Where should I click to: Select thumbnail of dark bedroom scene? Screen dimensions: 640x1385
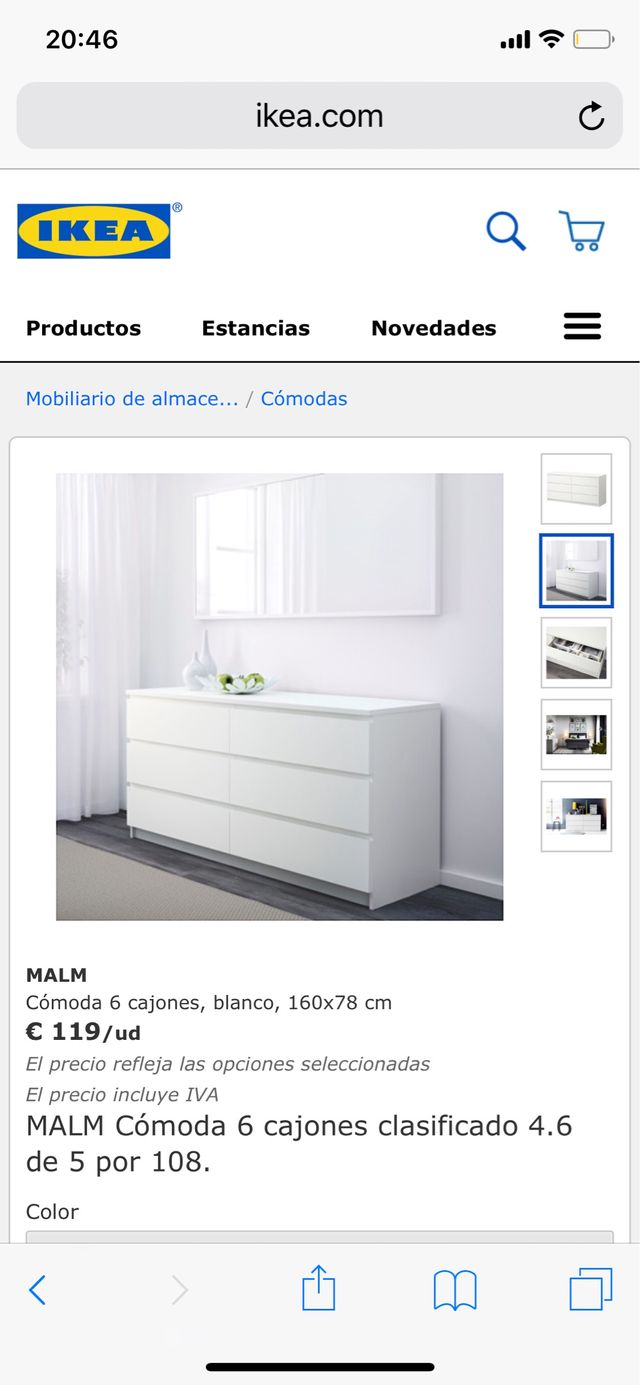click(x=576, y=735)
